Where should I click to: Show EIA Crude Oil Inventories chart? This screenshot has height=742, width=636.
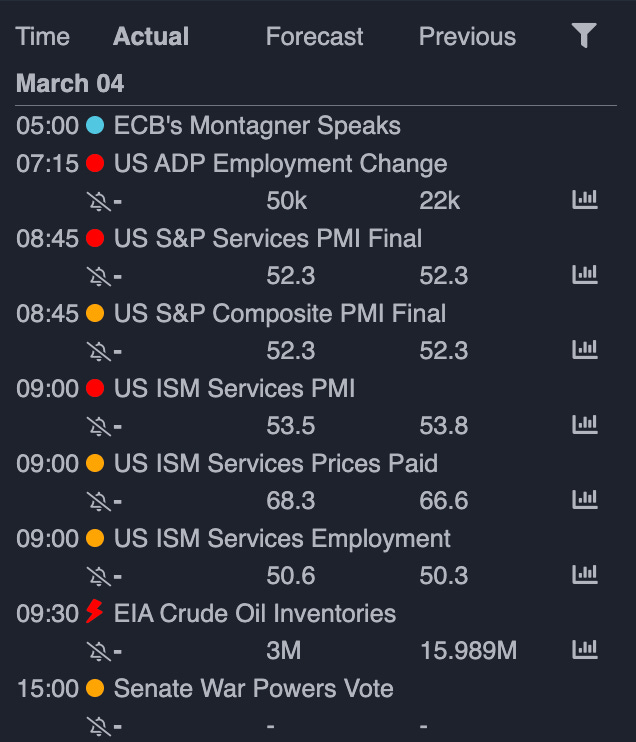pyautogui.click(x=584, y=650)
